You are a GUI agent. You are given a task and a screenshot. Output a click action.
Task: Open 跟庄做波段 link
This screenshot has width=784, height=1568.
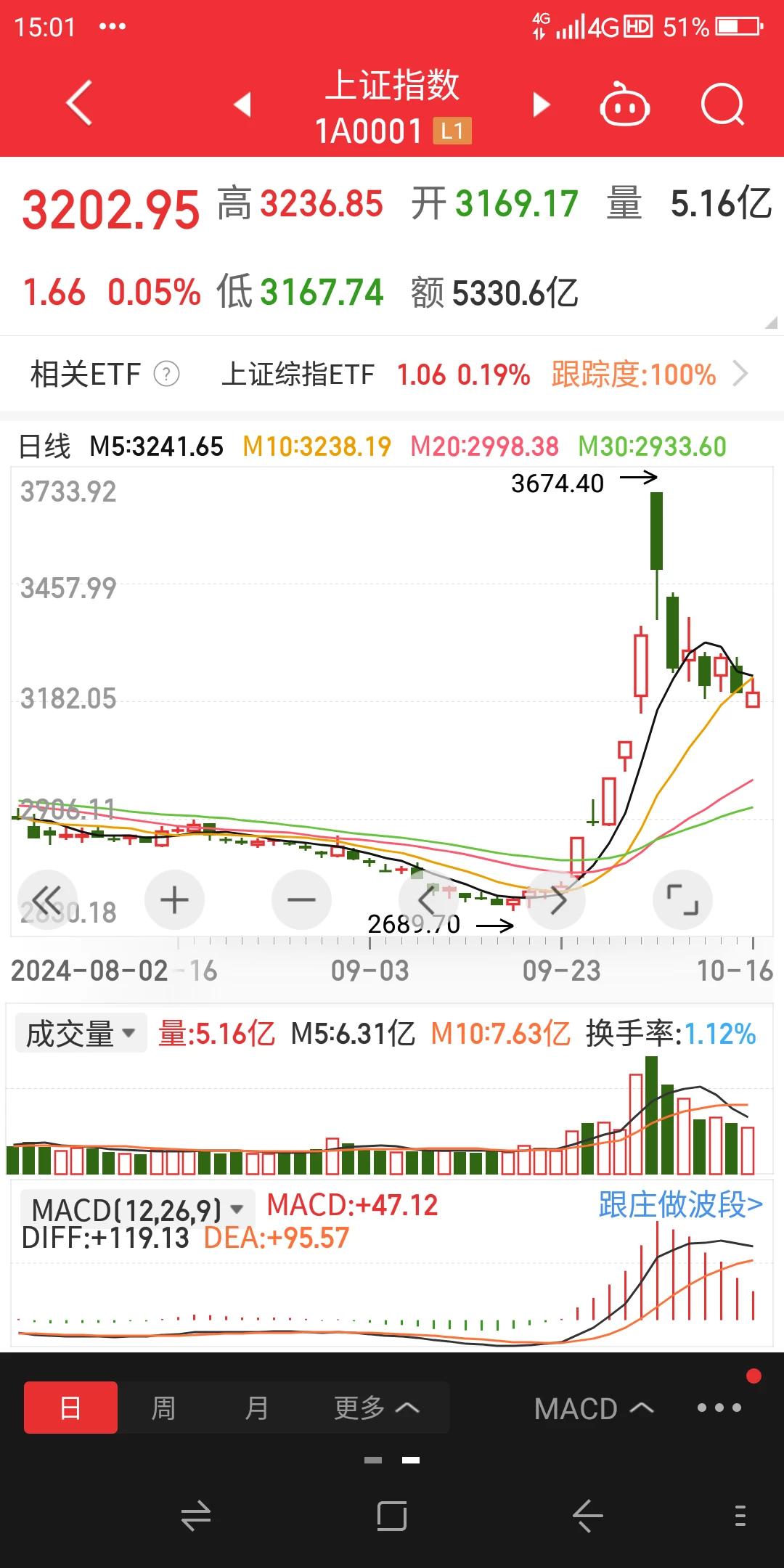680,1205
